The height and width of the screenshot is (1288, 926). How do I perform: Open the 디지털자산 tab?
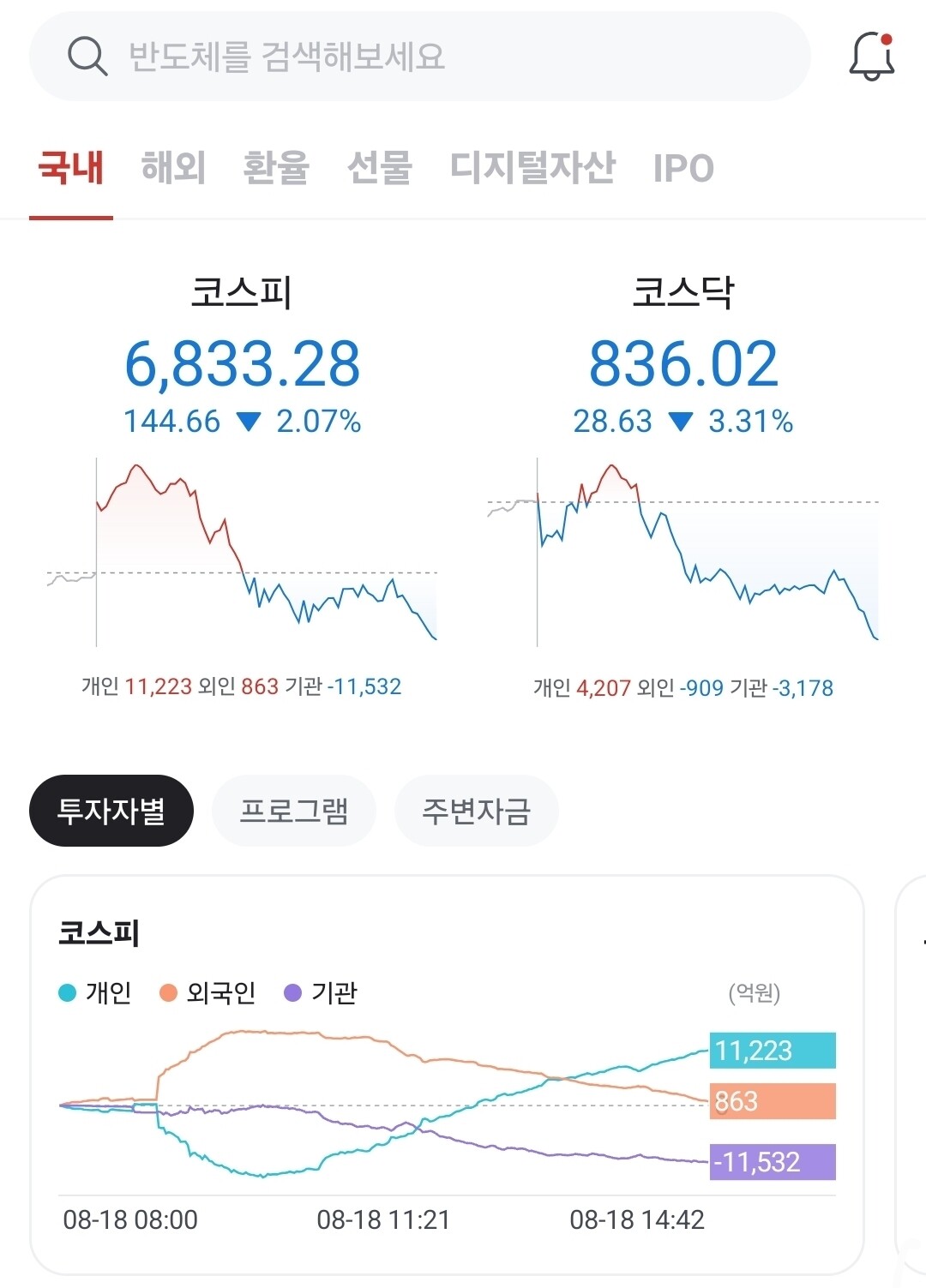532,167
